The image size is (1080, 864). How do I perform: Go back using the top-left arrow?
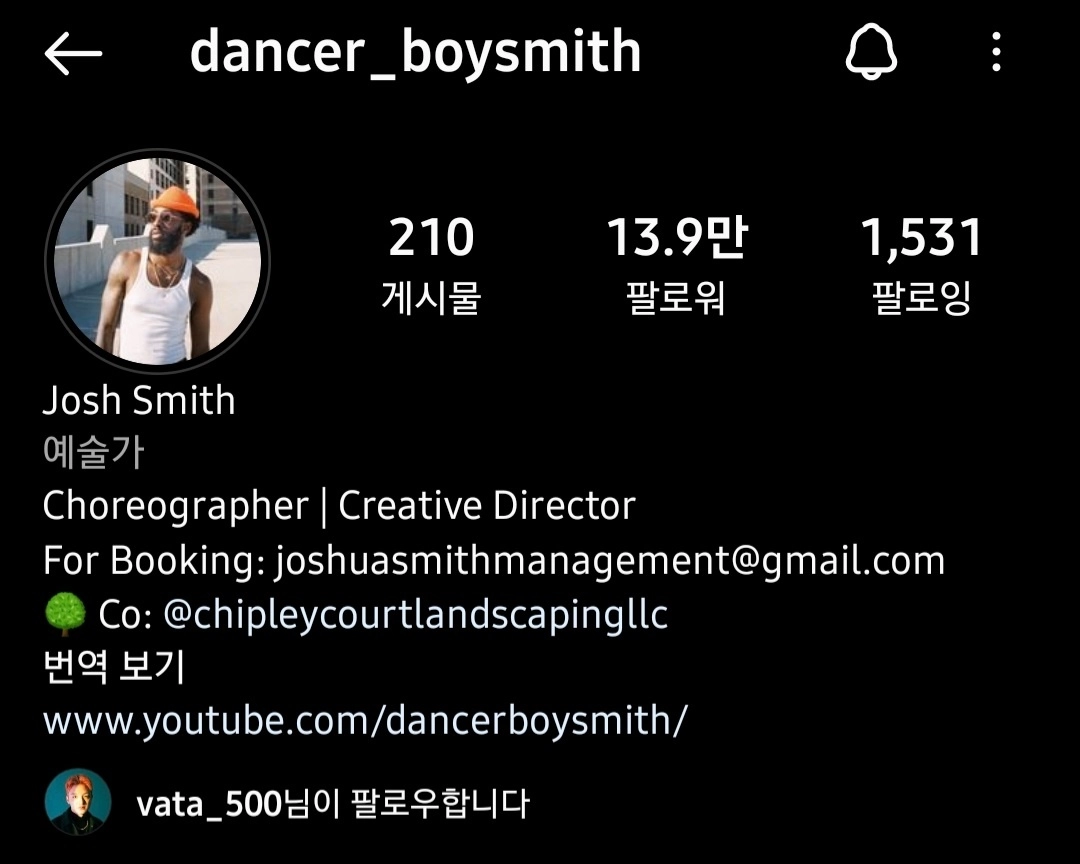(73, 54)
